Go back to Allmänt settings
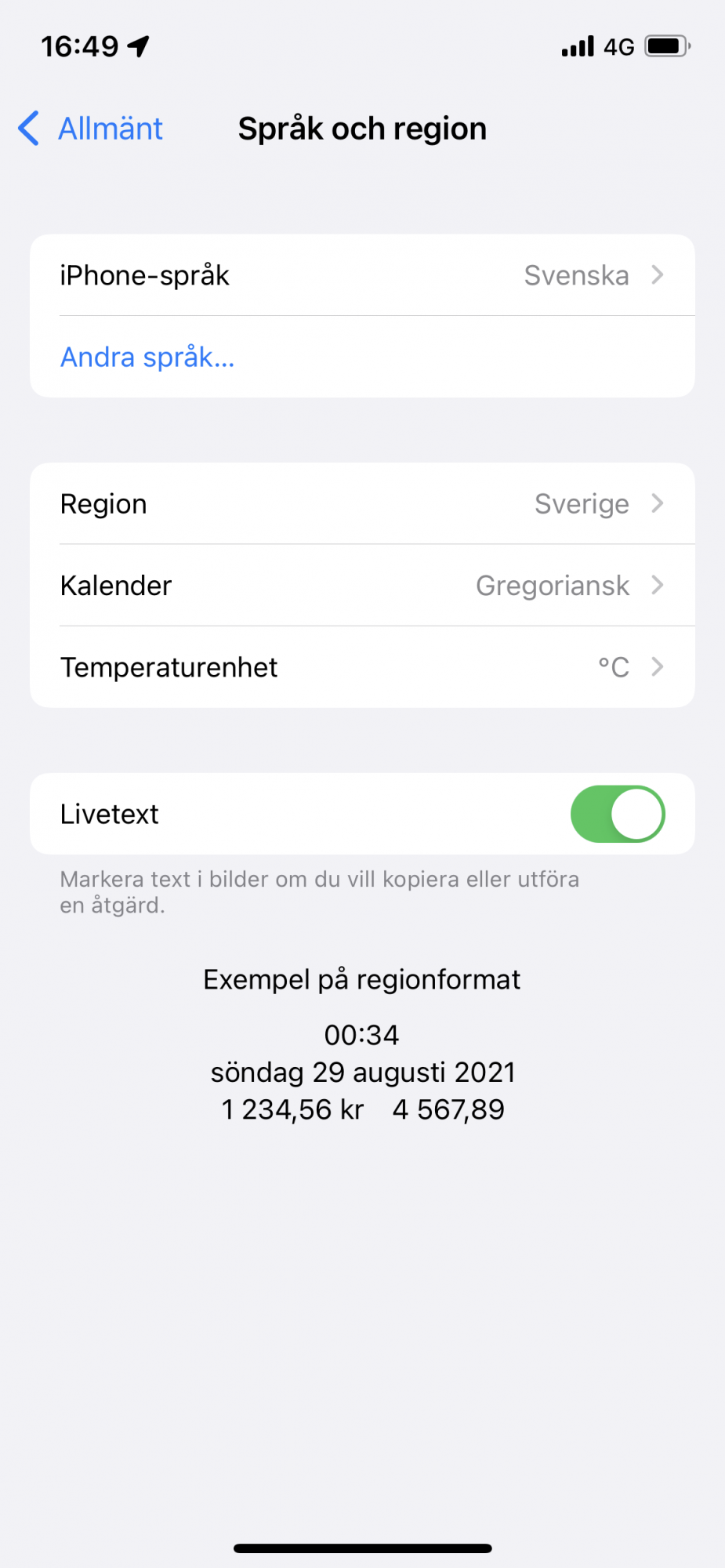This screenshot has width=725, height=1568. pos(90,129)
